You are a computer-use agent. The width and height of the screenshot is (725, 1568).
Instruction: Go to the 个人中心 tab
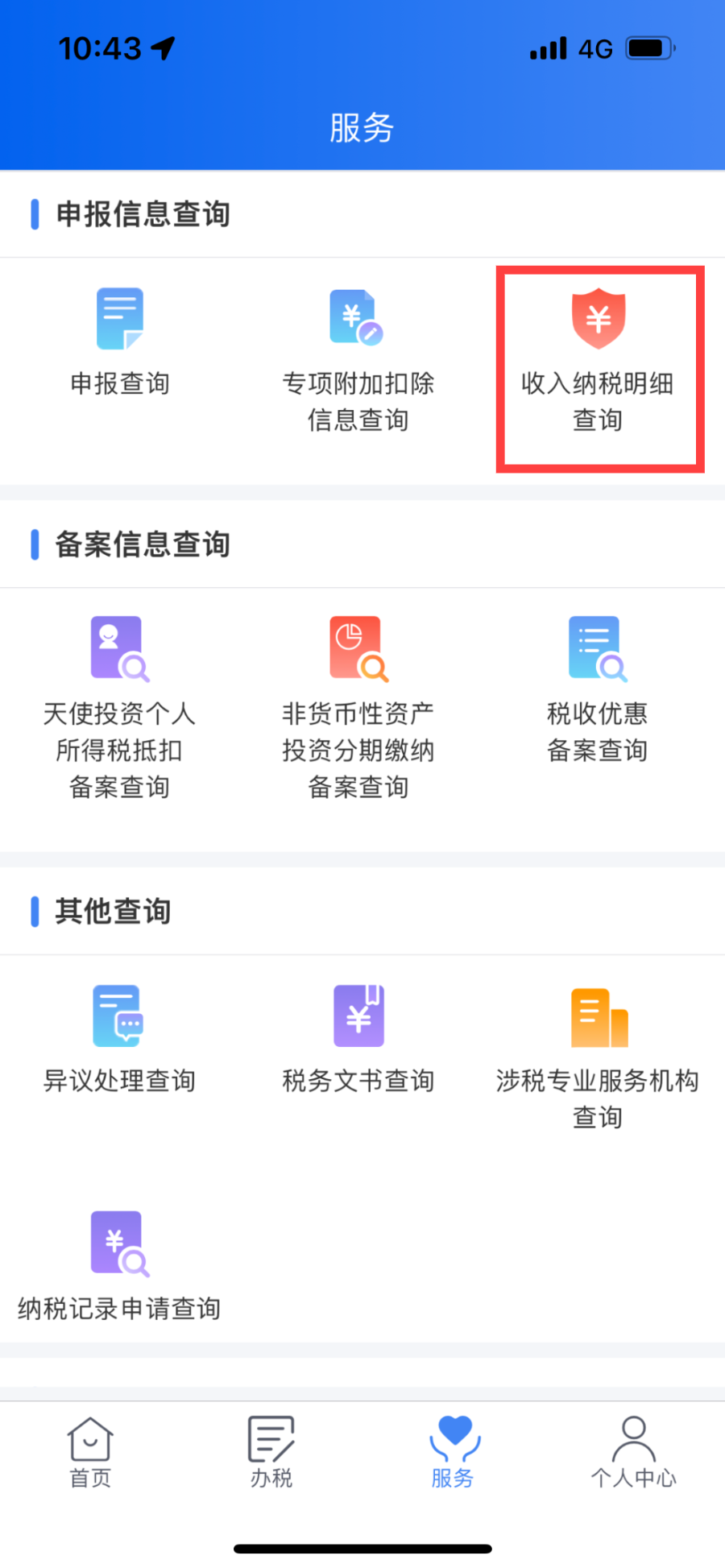tap(634, 1451)
